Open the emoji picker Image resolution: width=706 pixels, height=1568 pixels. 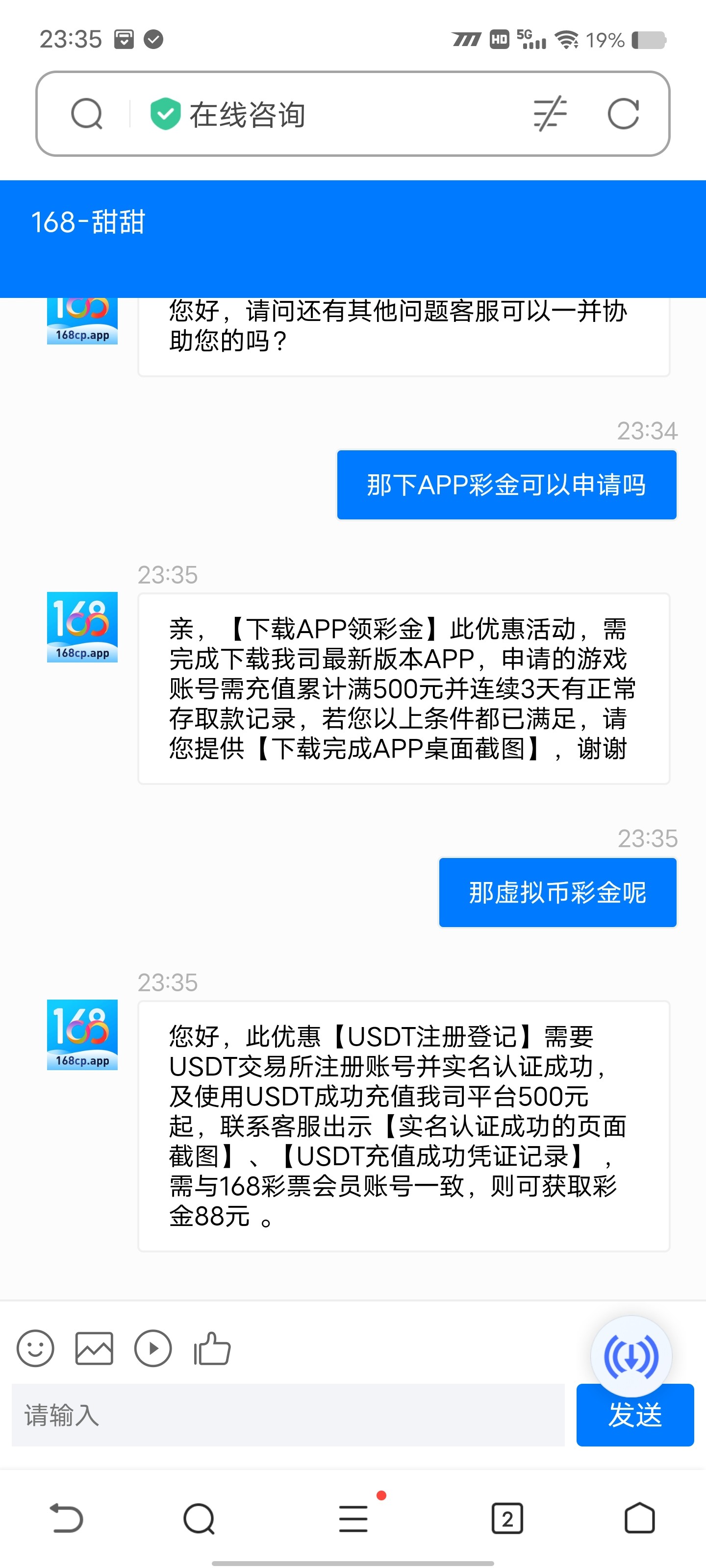[x=35, y=1348]
